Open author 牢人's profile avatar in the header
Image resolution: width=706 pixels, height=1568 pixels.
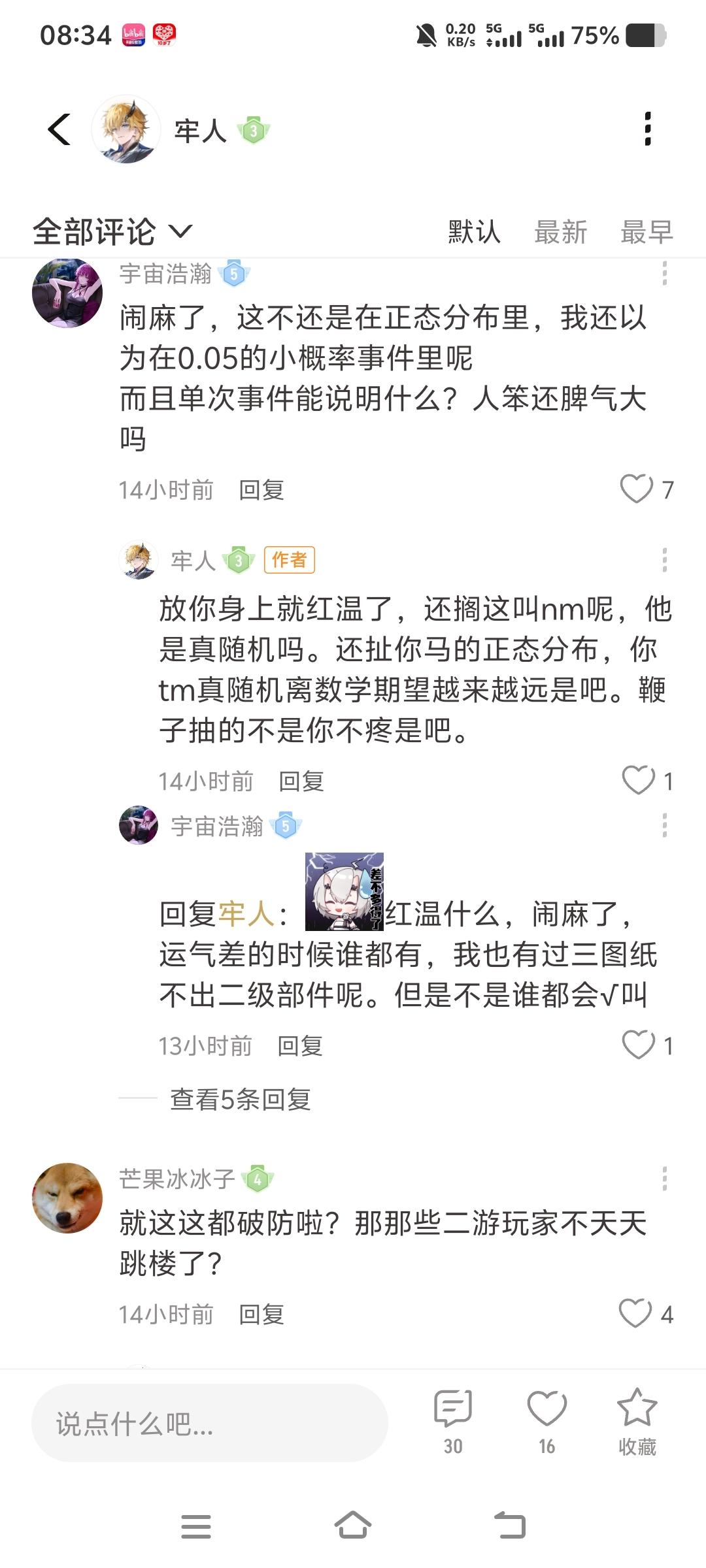point(126,129)
